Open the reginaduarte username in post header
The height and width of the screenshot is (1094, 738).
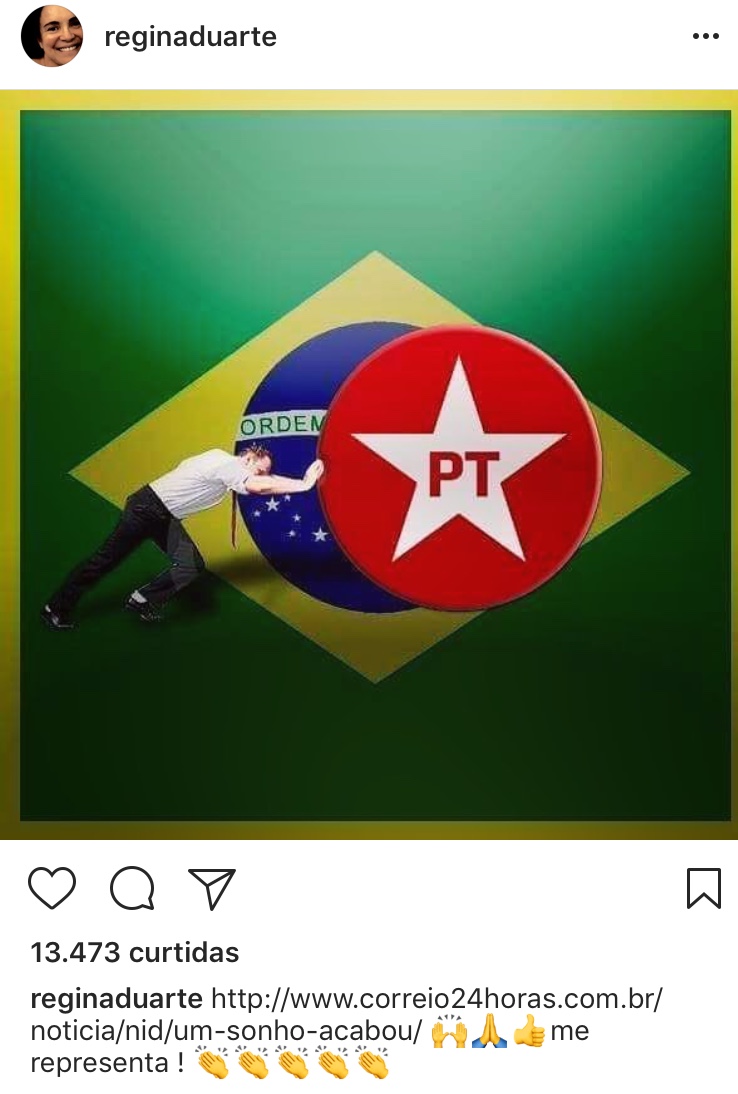click(x=190, y=37)
